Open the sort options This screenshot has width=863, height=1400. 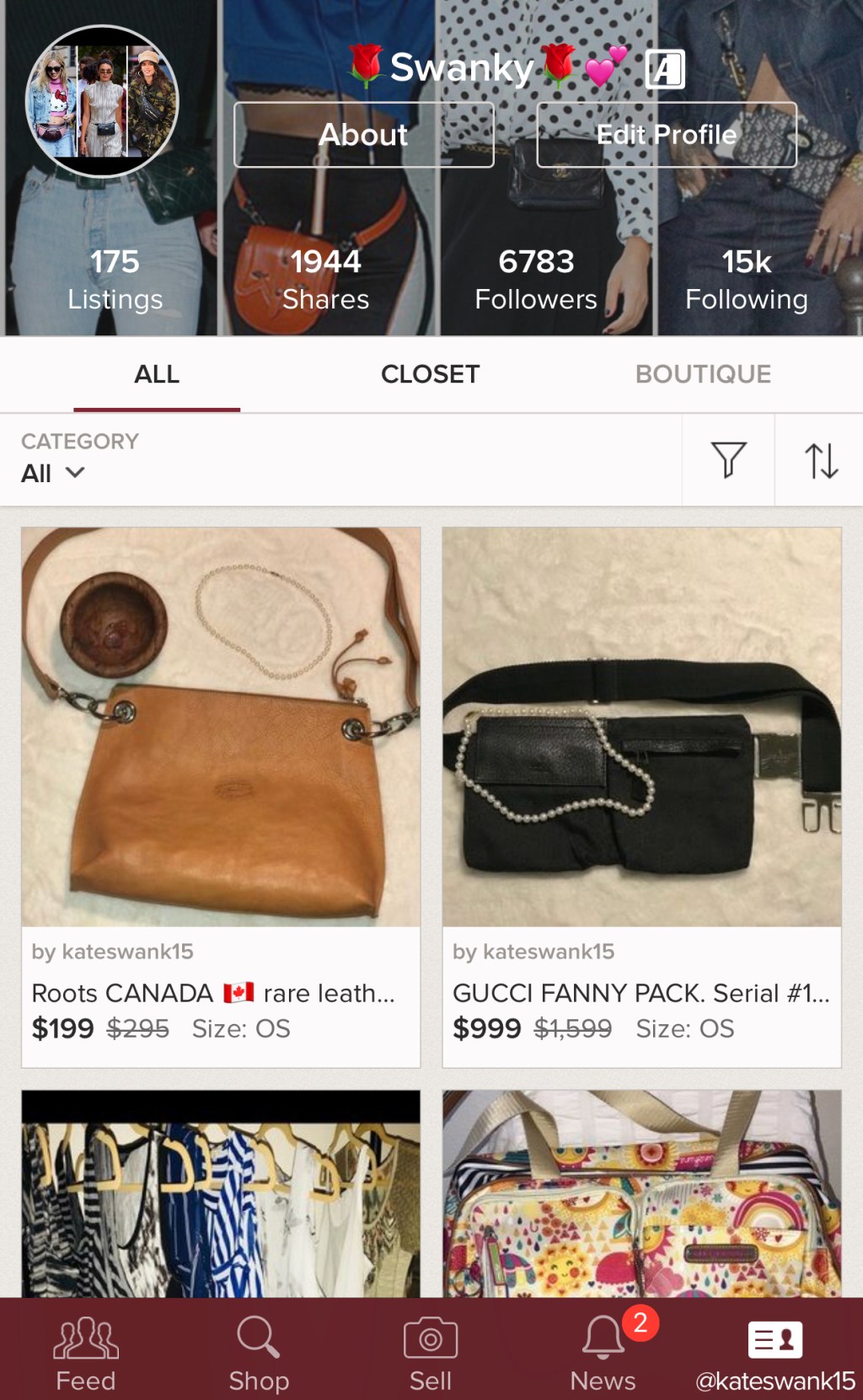[821, 460]
